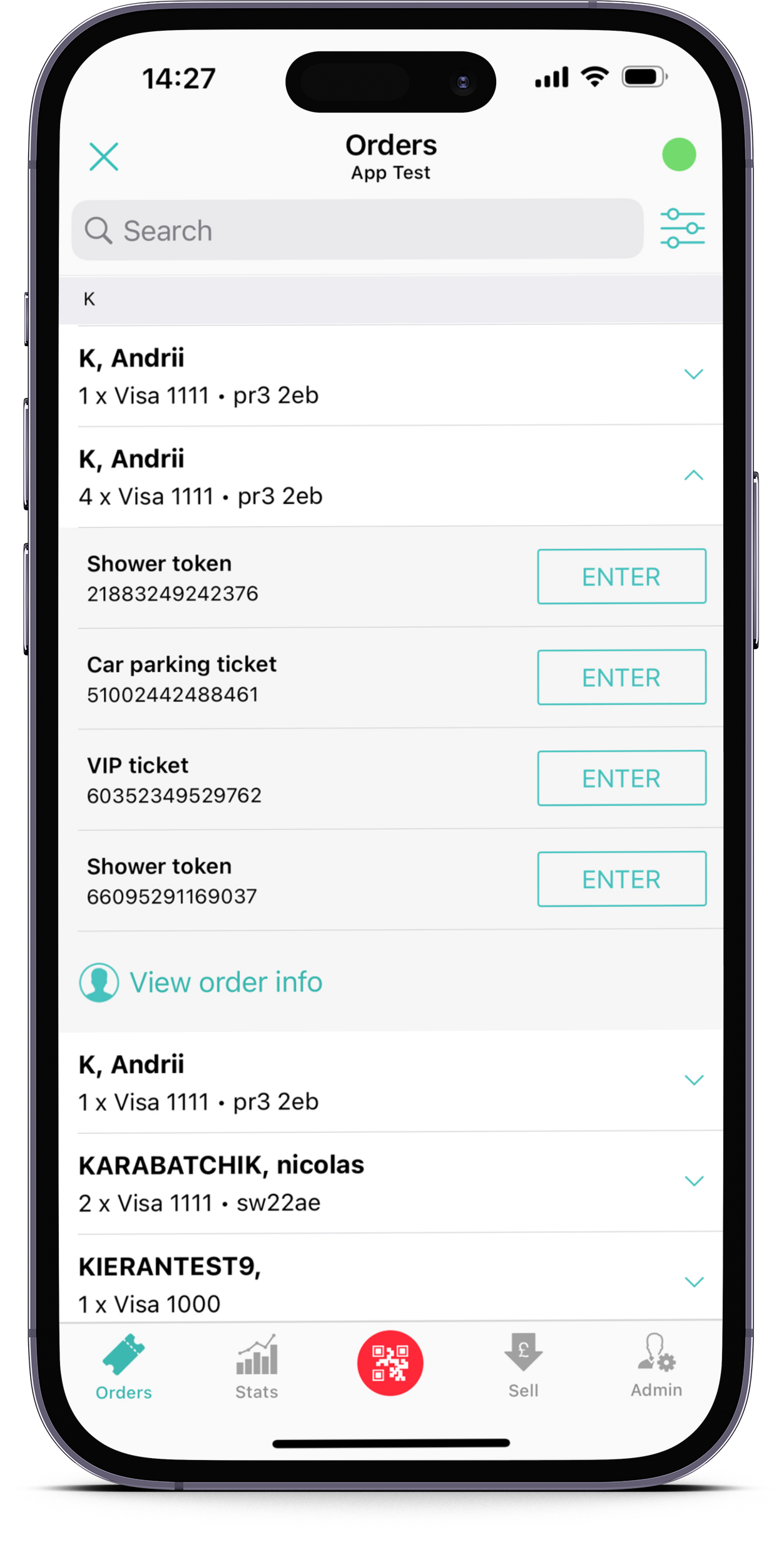Image resolution: width=784 pixels, height=1542 pixels.
Task: Enter Shower token 66095291169037
Action: click(x=621, y=879)
